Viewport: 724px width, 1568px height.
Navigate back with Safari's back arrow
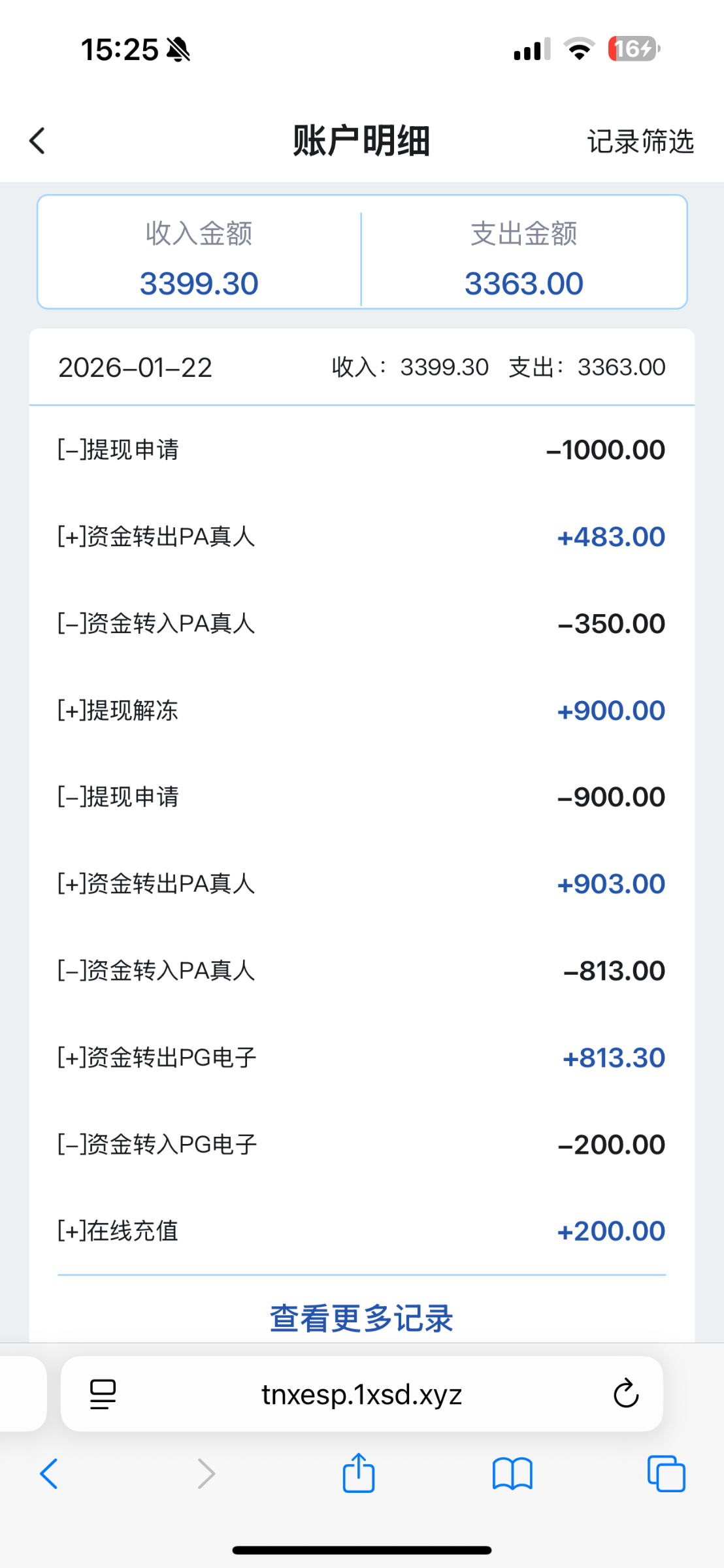click(x=49, y=1475)
